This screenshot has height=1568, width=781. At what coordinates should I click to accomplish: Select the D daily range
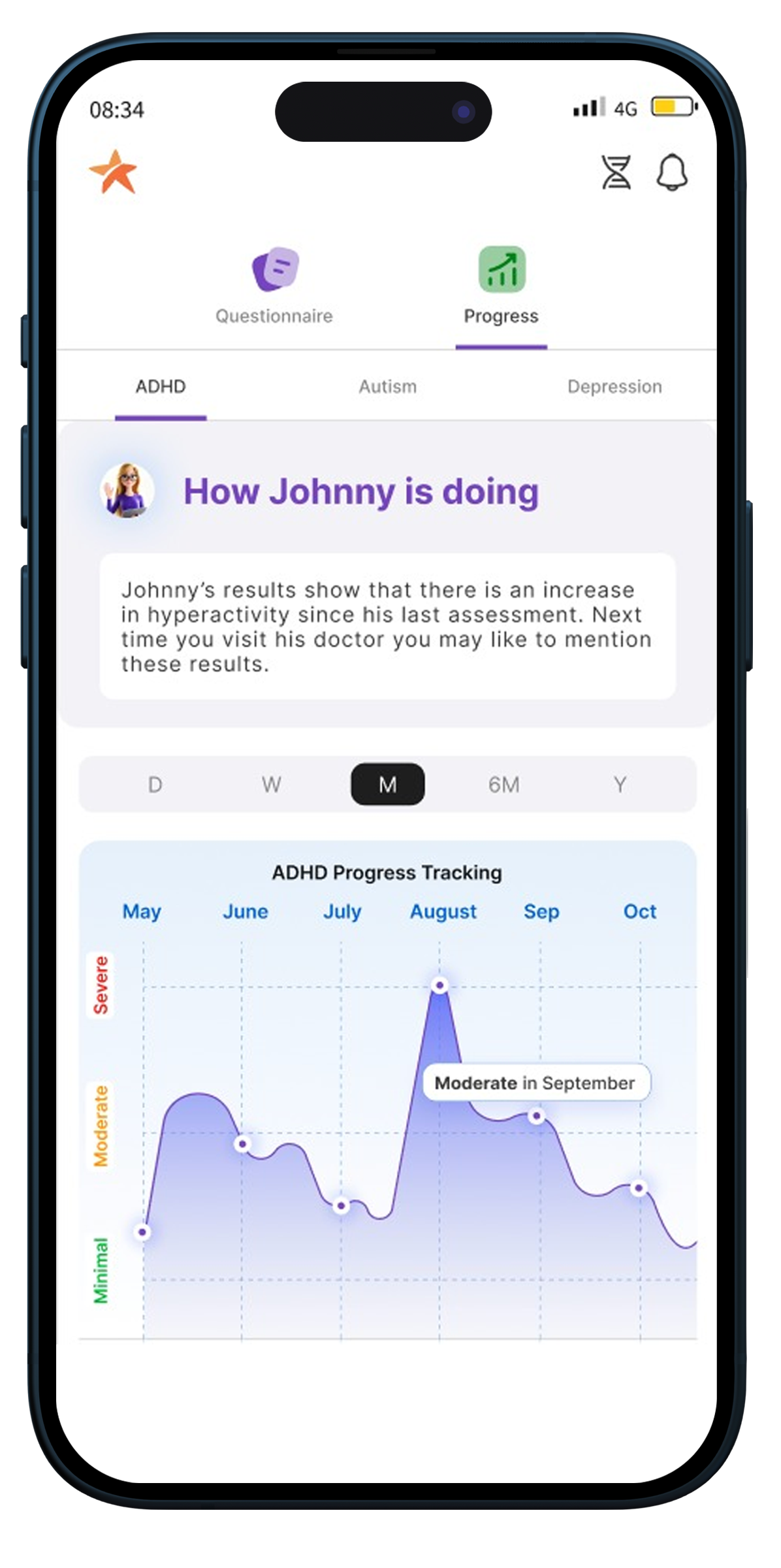[155, 784]
